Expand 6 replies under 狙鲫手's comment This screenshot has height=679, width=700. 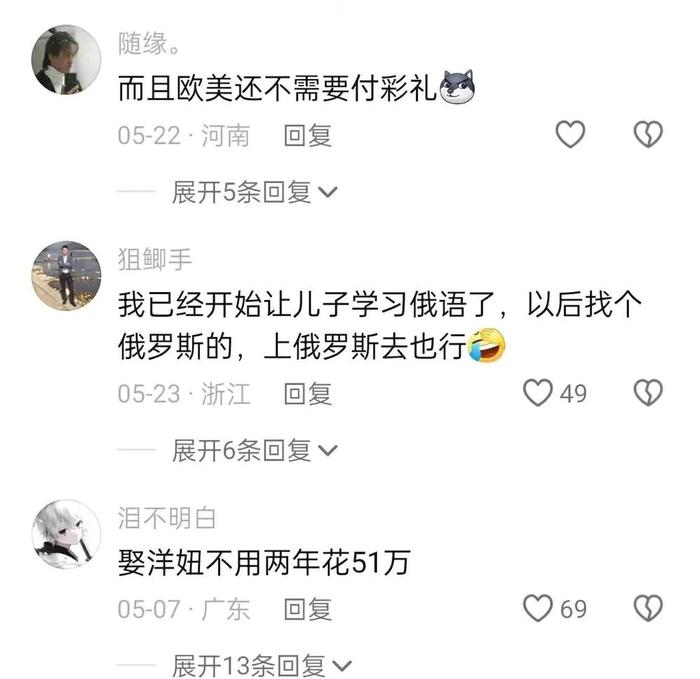point(255,451)
